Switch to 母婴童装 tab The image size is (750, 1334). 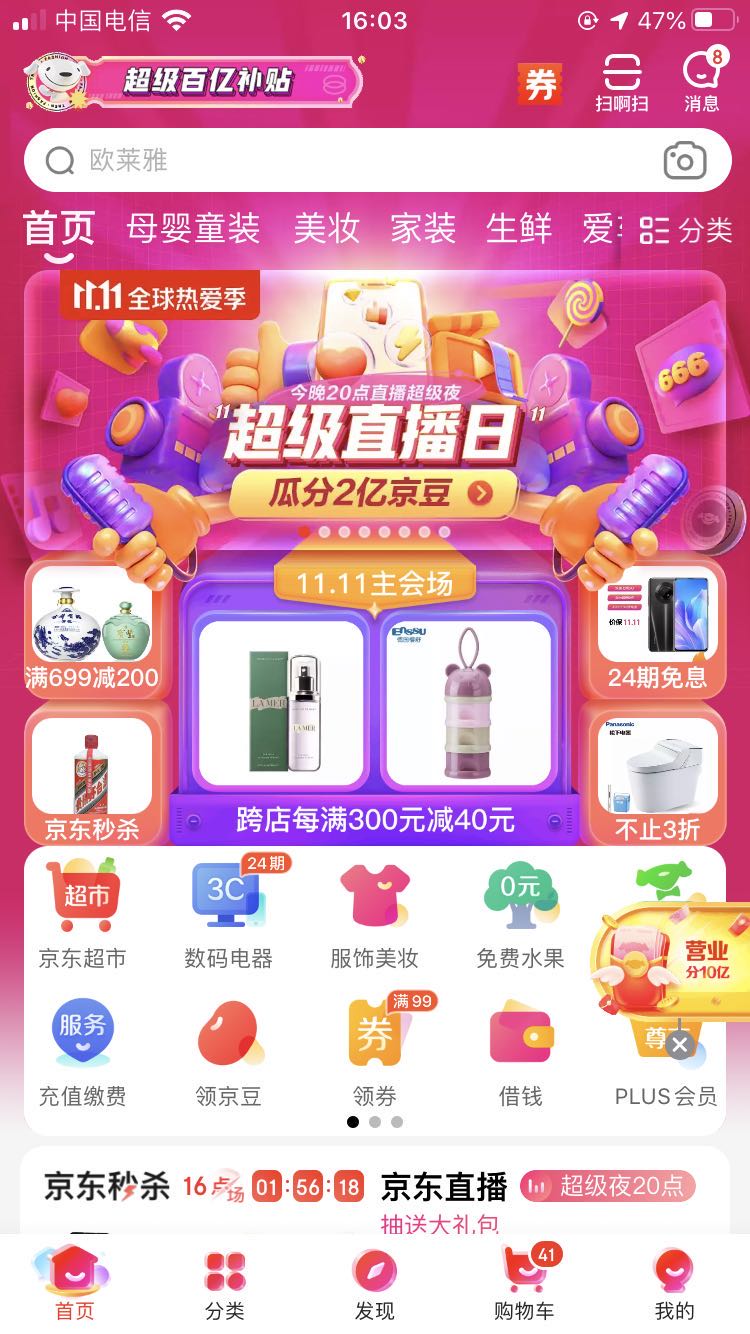point(193,229)
